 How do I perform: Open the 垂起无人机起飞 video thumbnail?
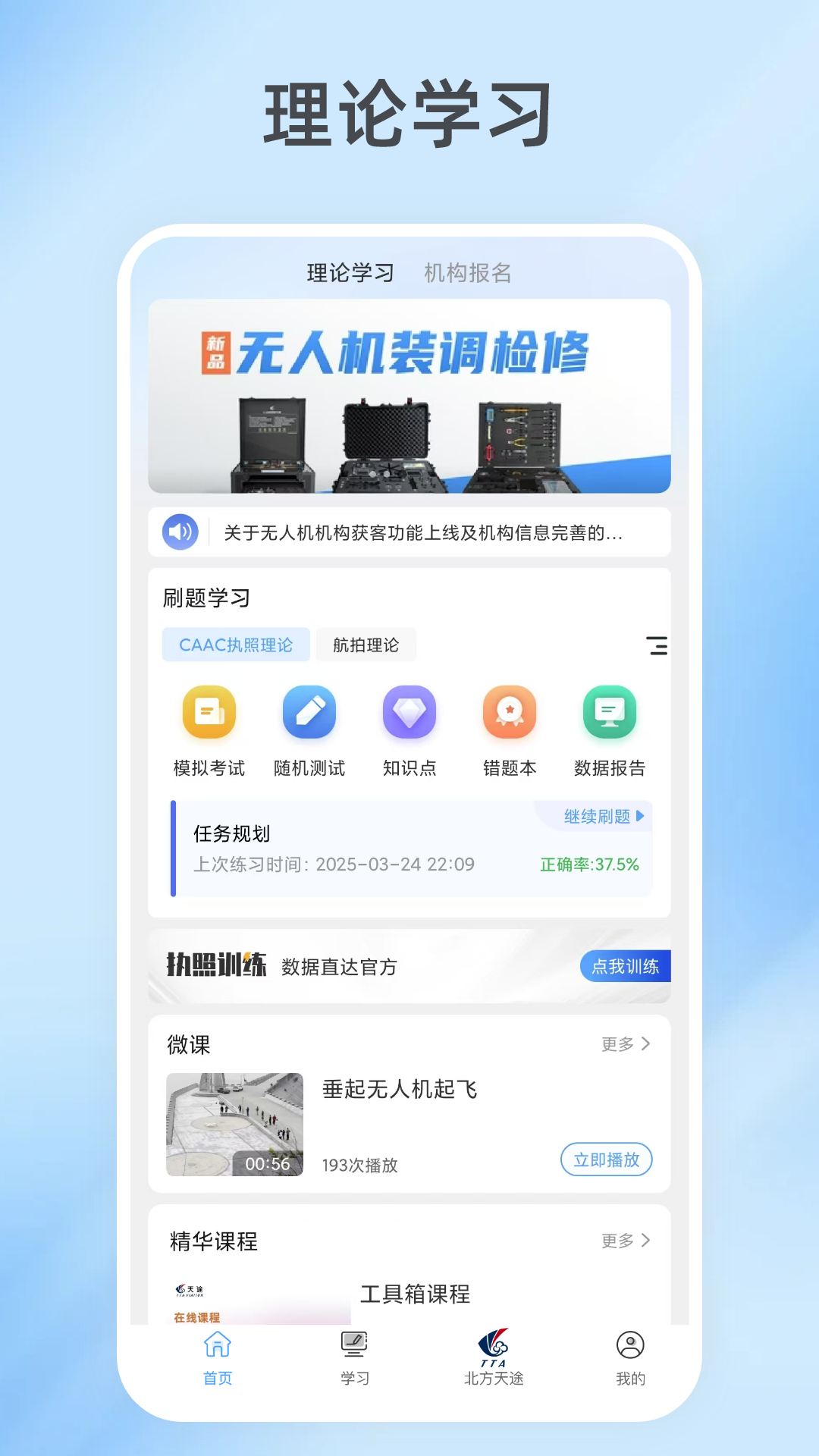point(233,1124)
